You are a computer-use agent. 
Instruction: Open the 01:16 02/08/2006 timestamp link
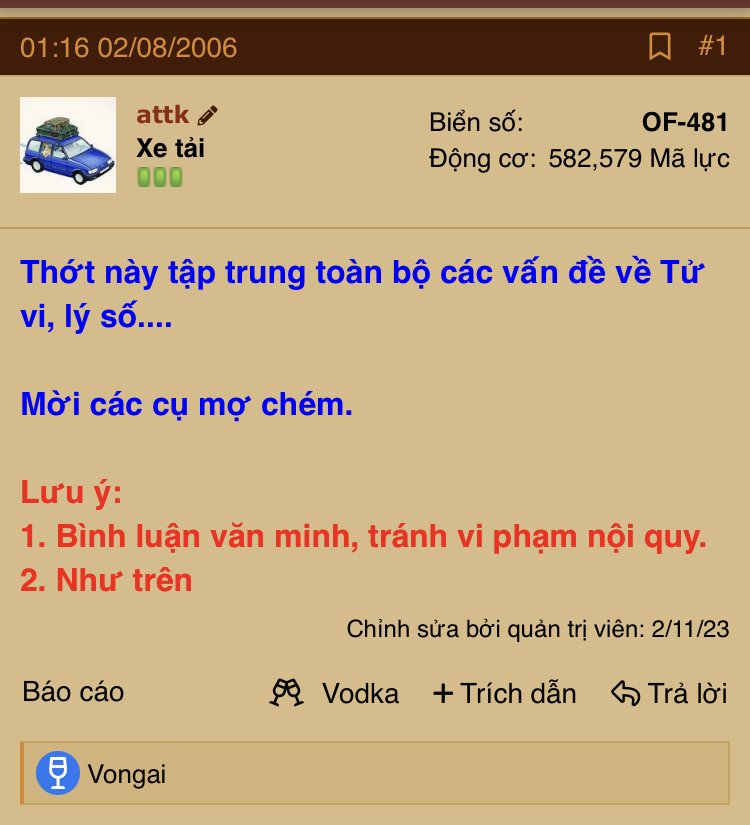click(x=128, y=47)
